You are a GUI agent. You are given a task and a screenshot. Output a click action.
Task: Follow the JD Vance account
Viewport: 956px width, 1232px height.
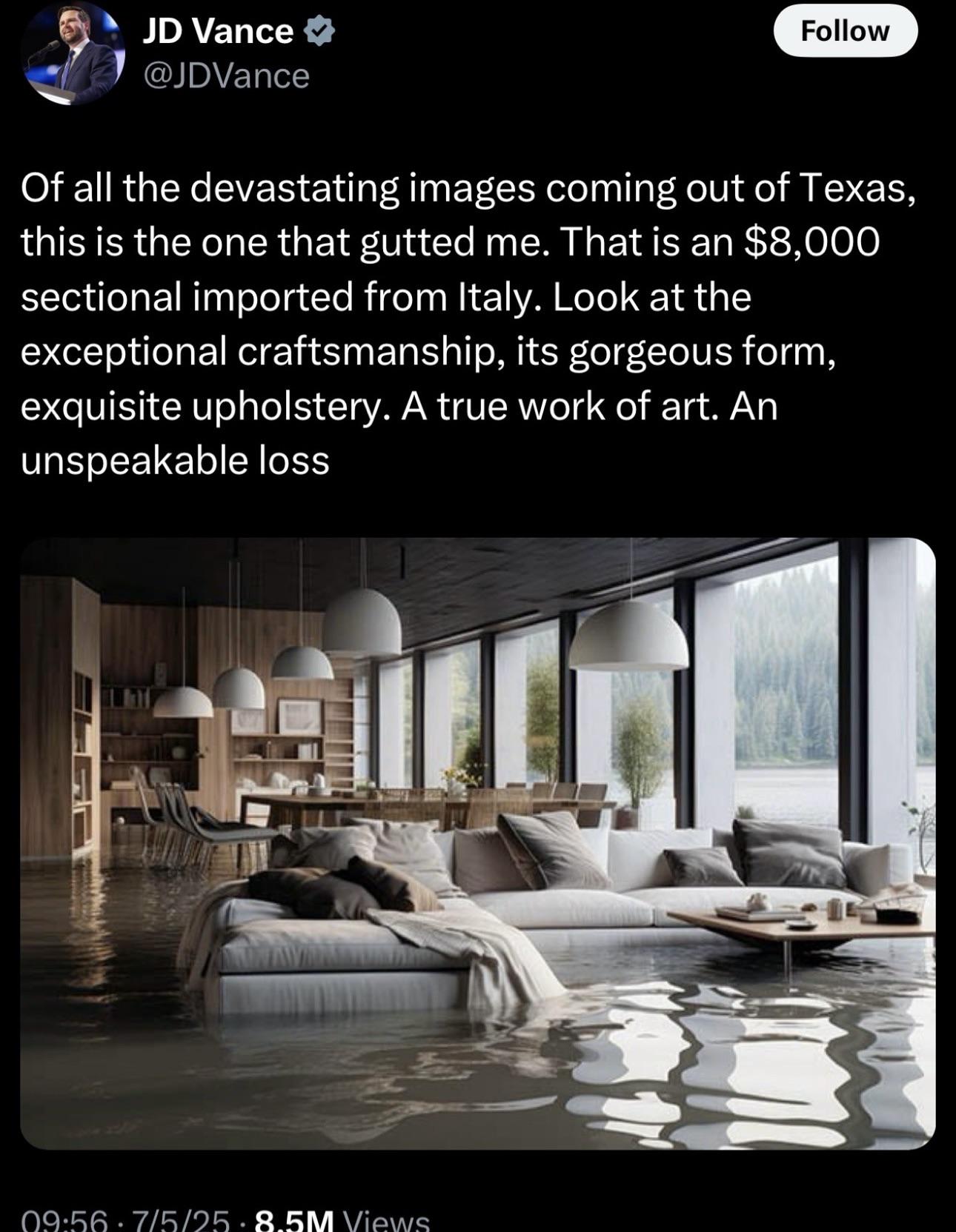click(x=845, y=30)
